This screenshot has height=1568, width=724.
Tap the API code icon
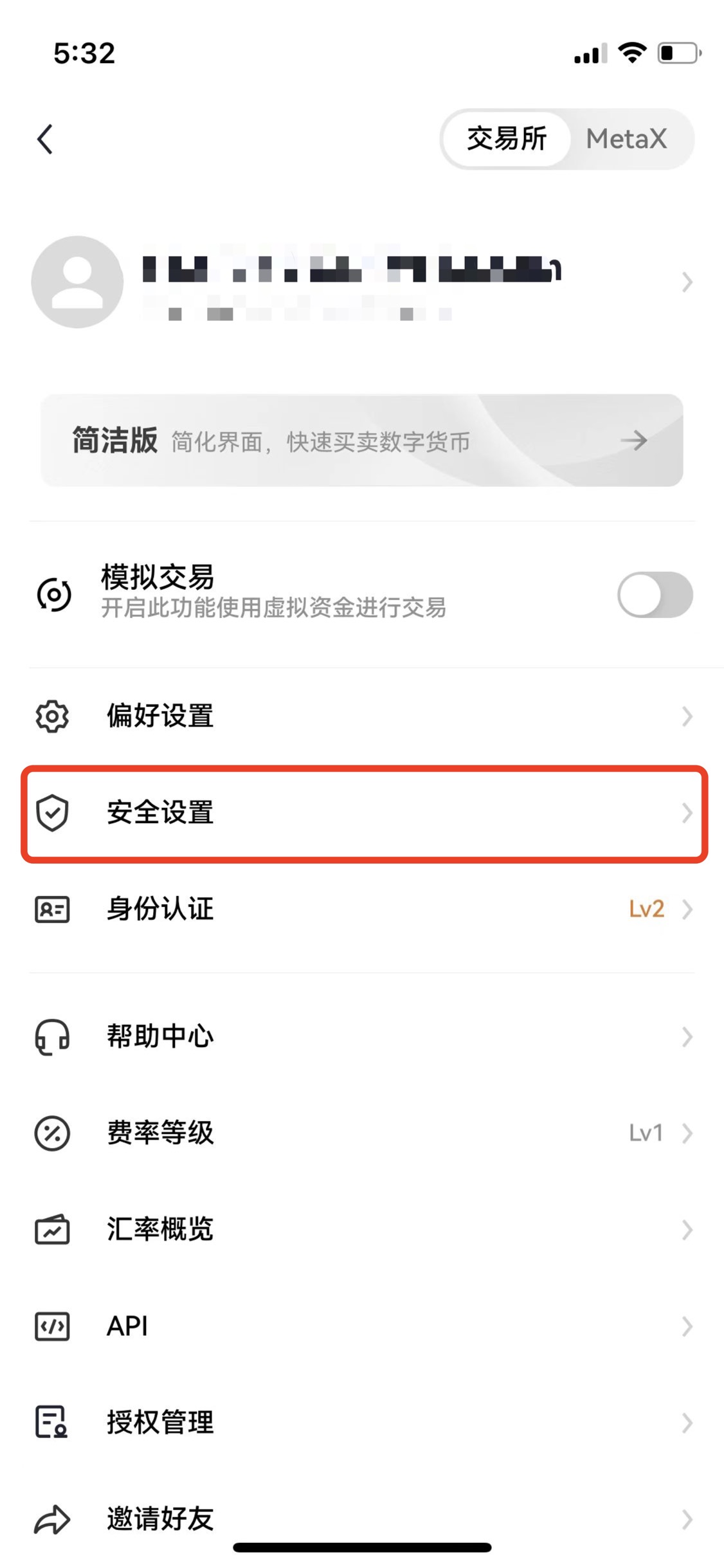(x=53, y=1326)
